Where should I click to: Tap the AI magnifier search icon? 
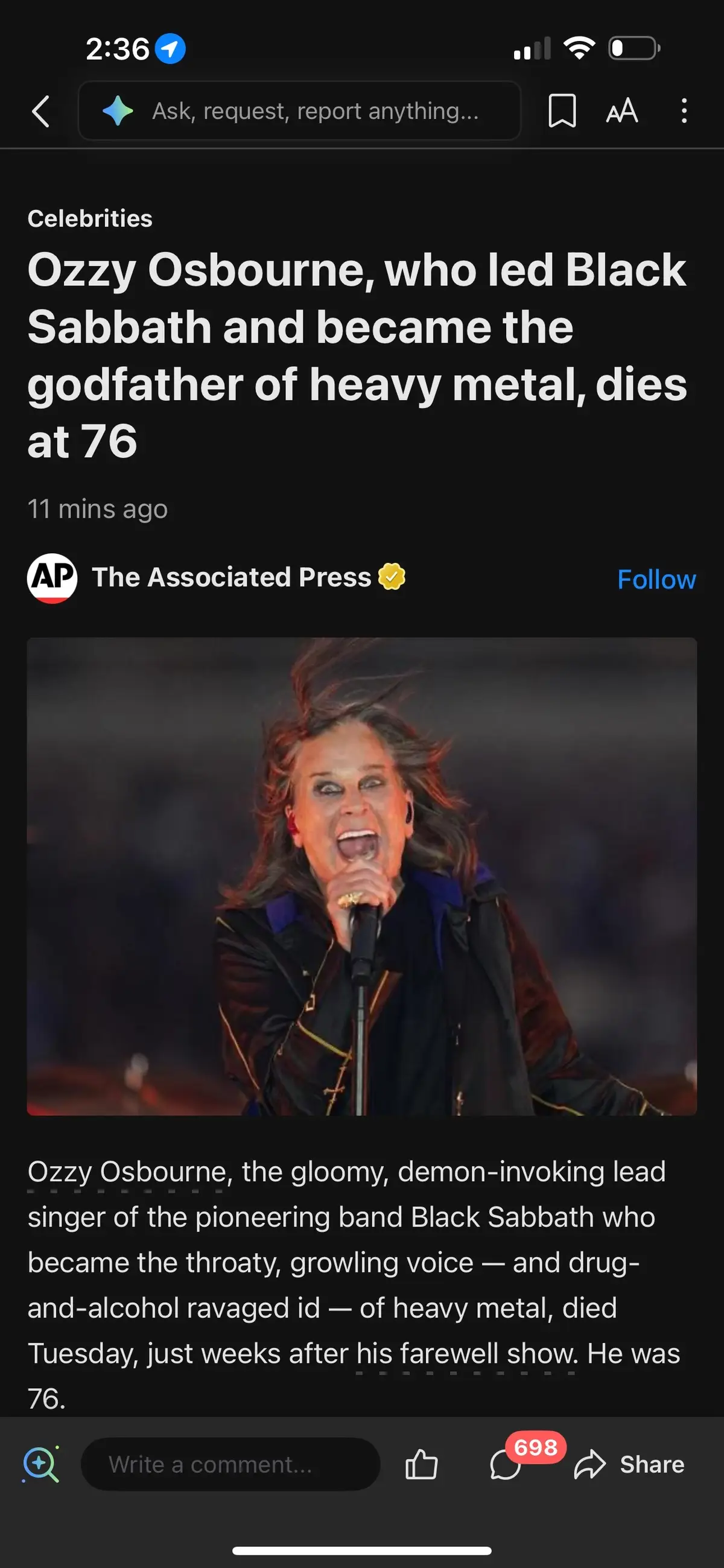[40, 1464]
